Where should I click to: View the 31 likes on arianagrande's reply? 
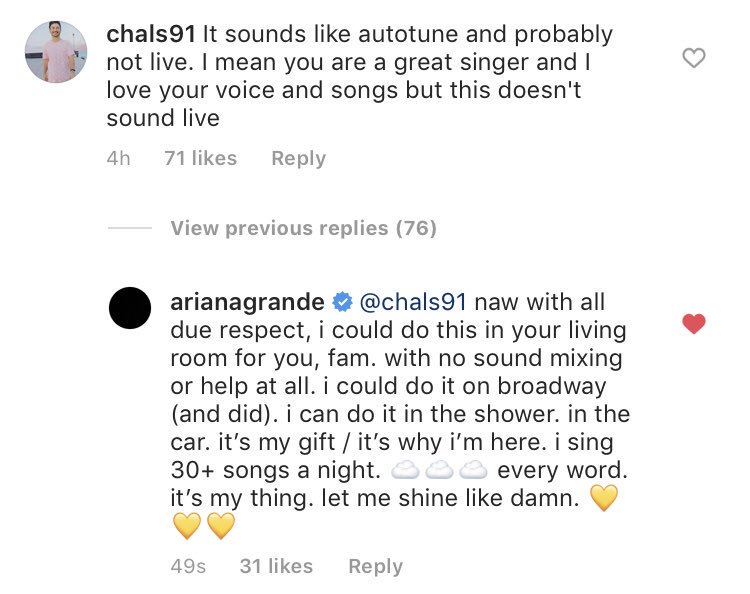(x=276, y=566)
